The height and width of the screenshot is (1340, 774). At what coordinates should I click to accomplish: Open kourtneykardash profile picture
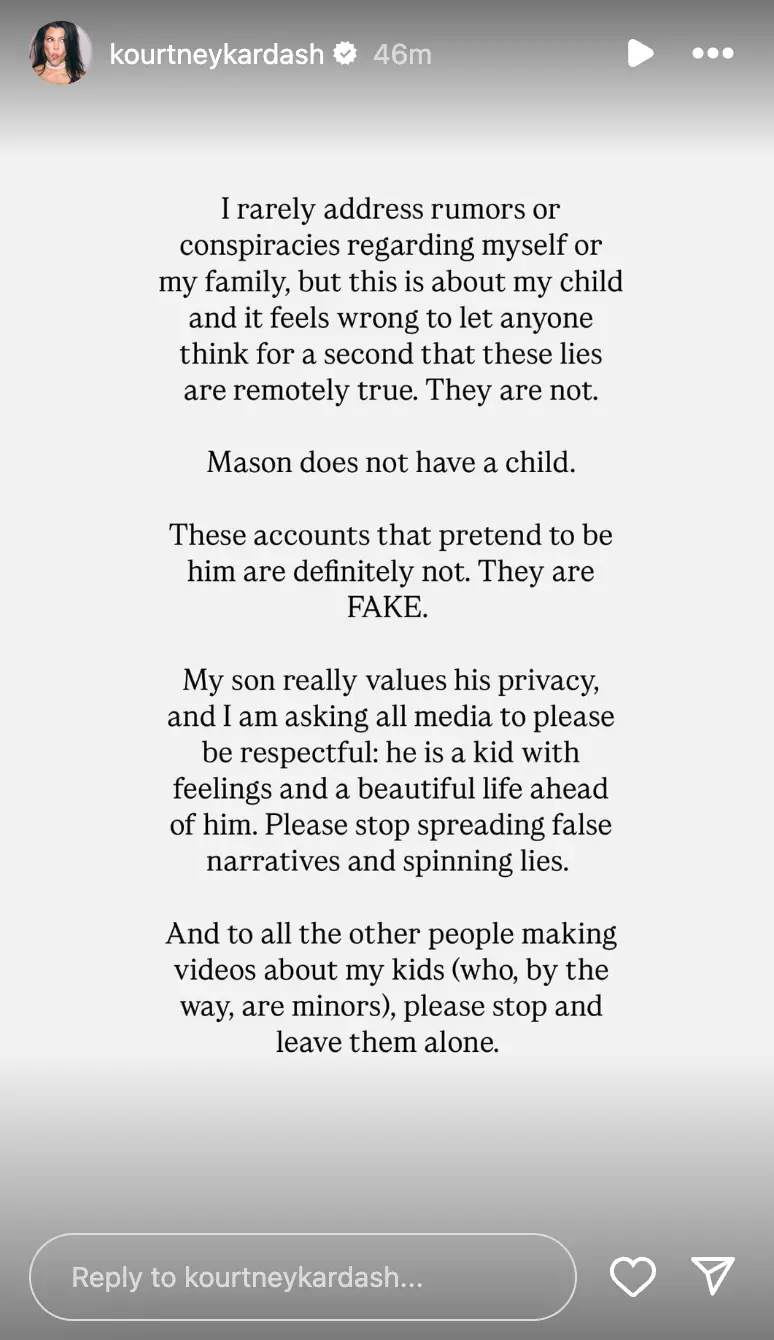pyautogui.click(x=60, y=53)
